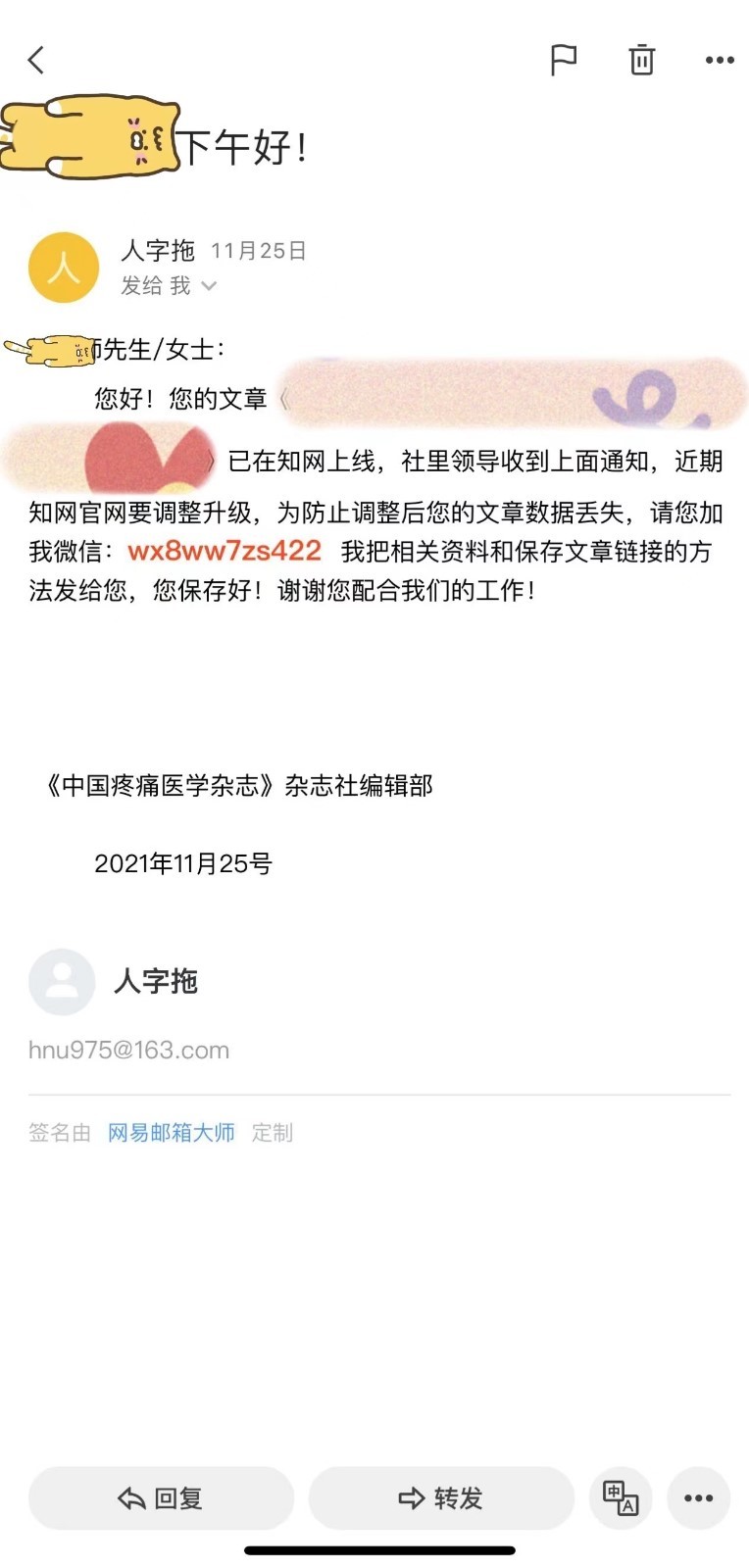This screenshot has width=749, height=1568.
Task: Open the 网易邮箱大师 signature link
Action: click(171, 1133)
